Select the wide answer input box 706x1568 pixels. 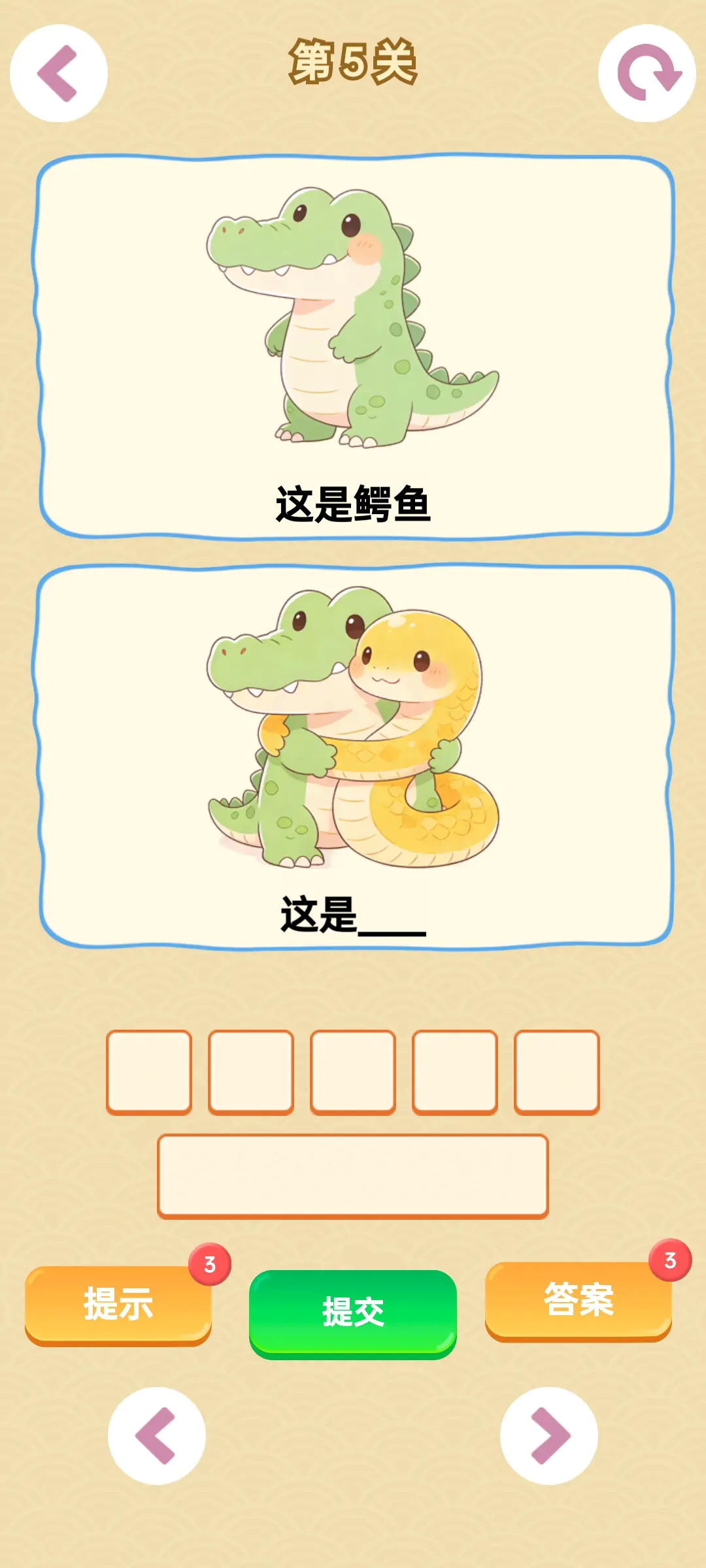pyautogui.click(x=353, y=1175)
